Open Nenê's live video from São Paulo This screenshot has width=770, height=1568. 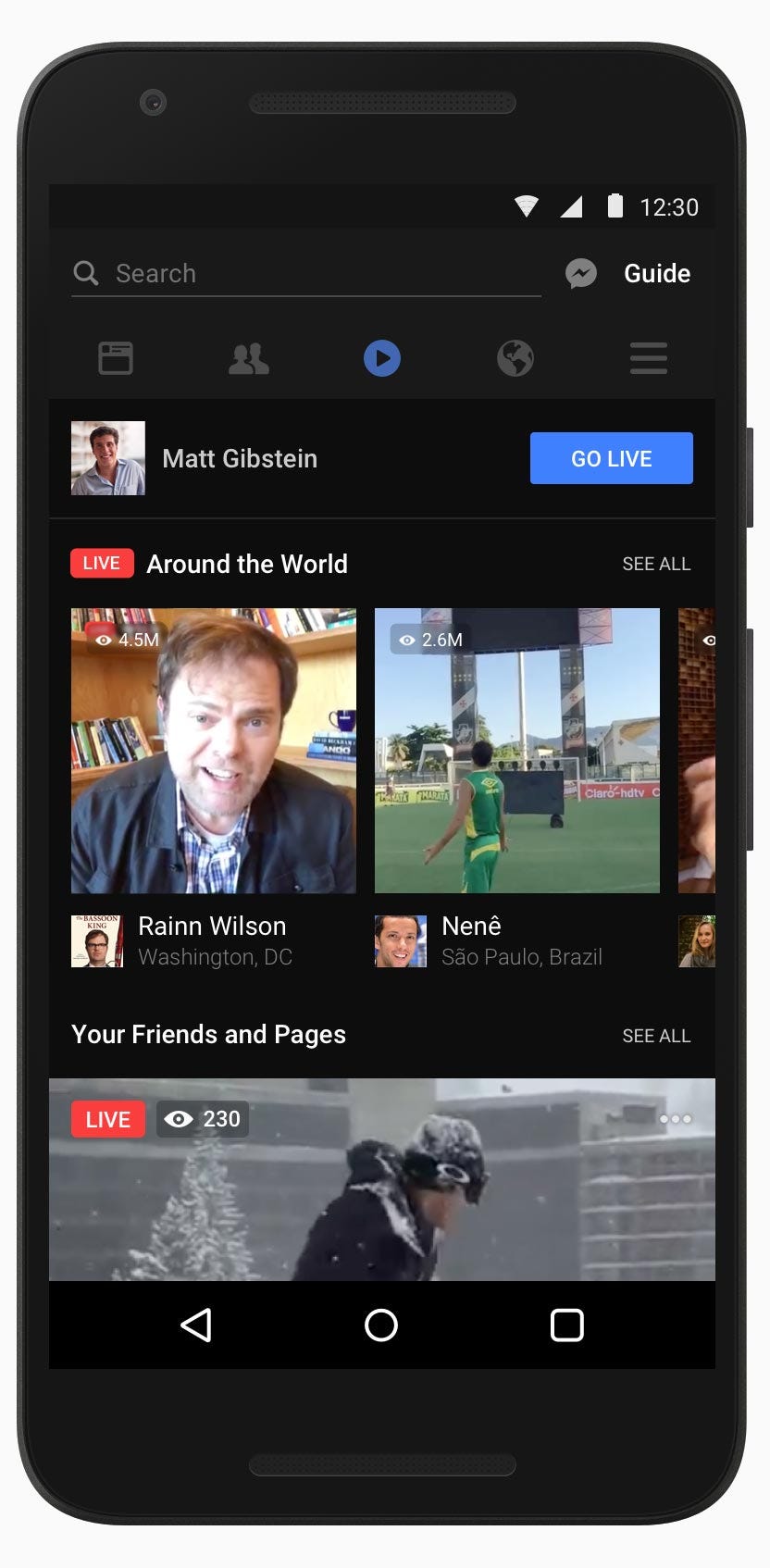point(517,751)
